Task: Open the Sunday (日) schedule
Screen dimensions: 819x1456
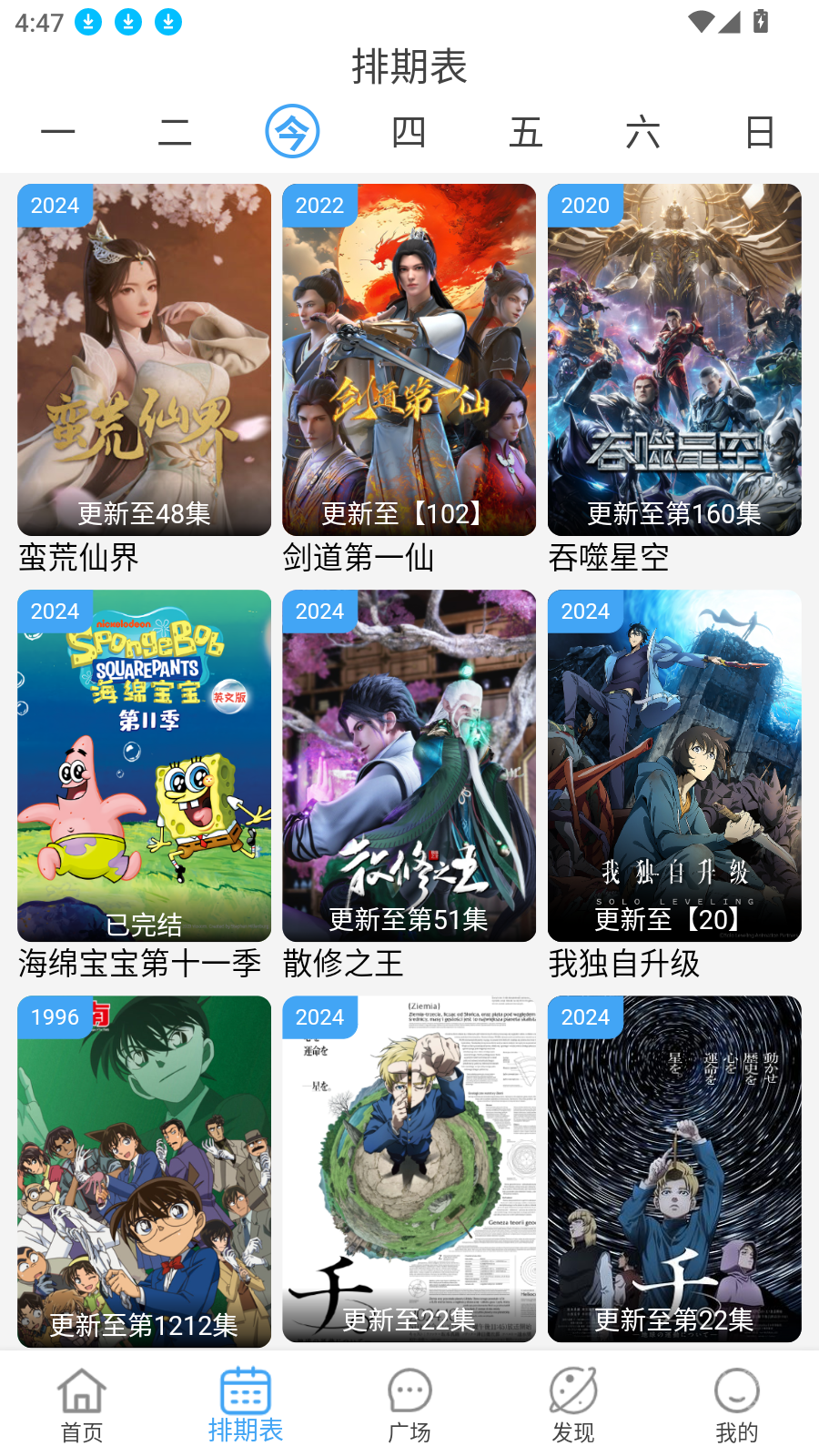Action: coord(760,132)
